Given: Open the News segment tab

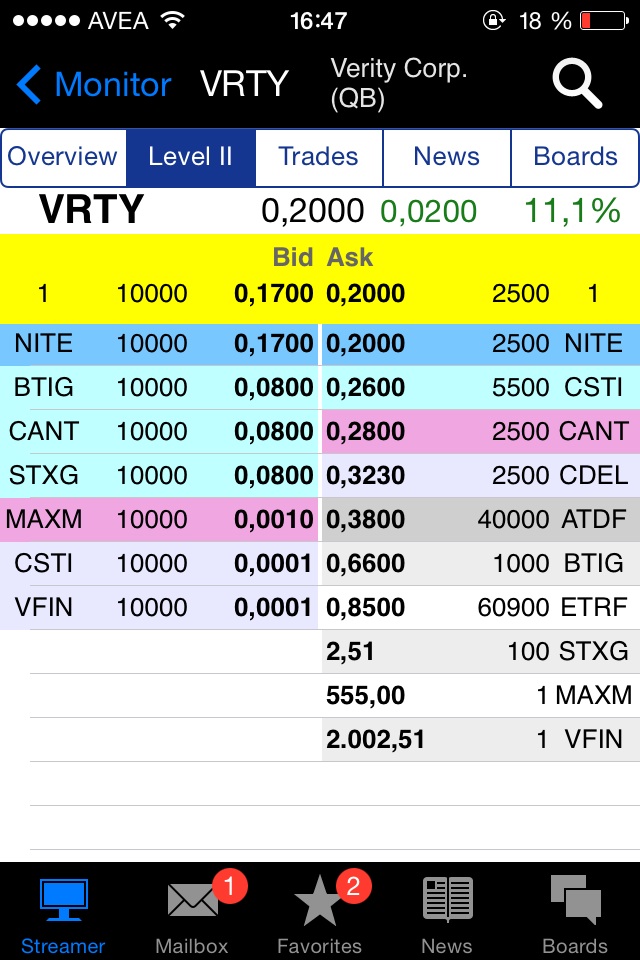Looking at the screenshot, I should coord(447,157).
